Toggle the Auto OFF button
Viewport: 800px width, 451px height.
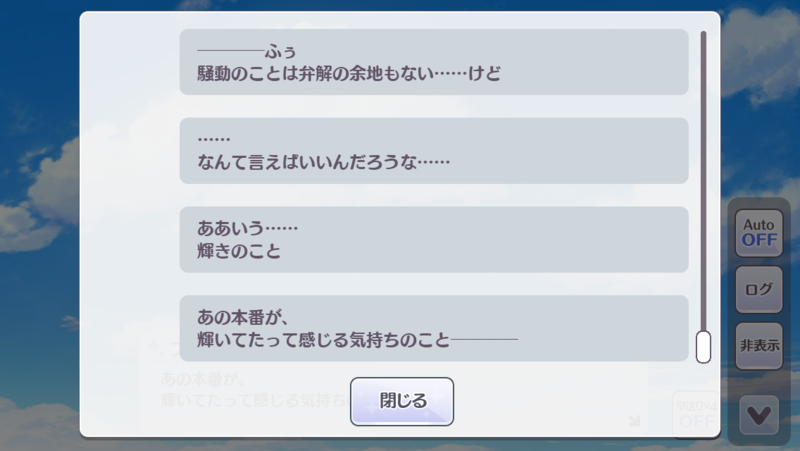point(759,233)
